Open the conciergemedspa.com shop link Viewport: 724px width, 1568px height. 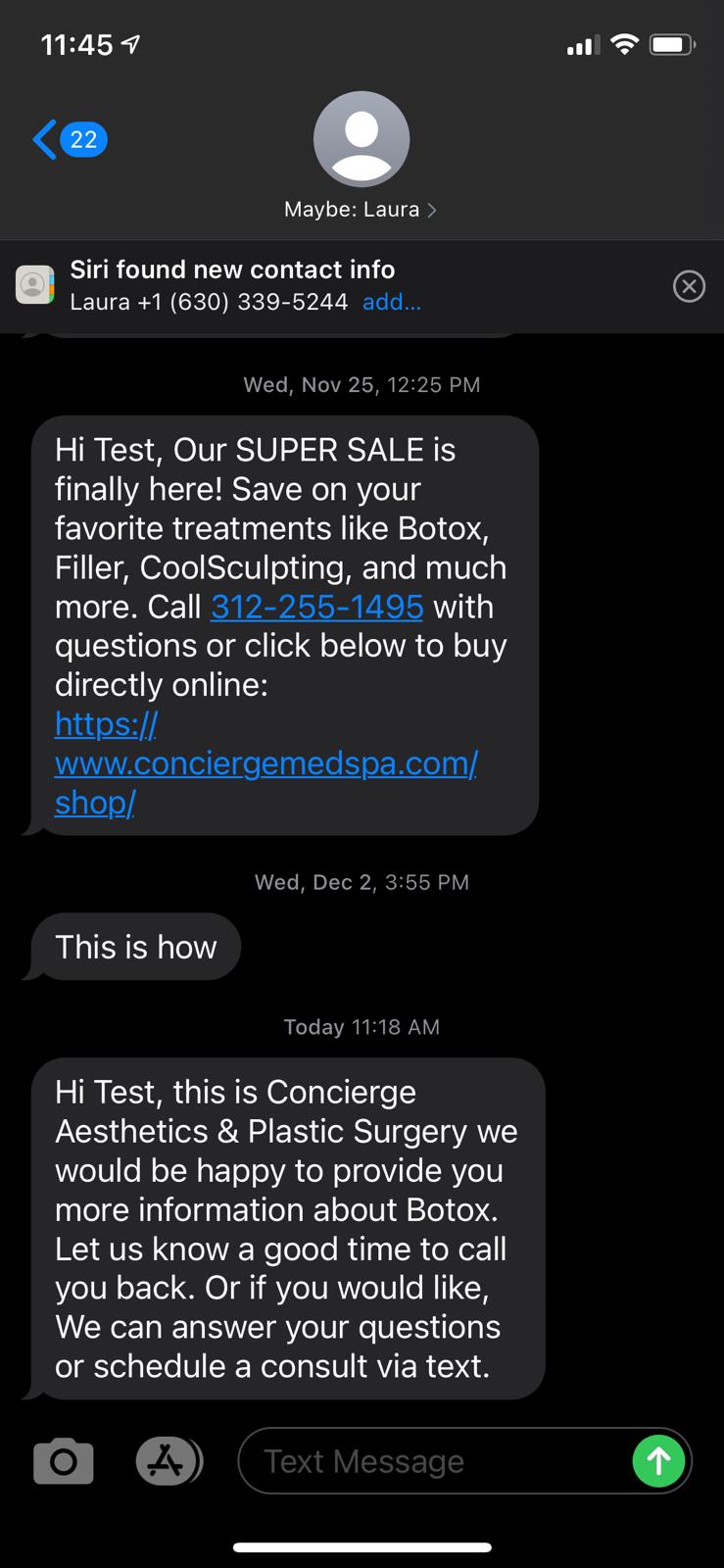coord(265,762)
